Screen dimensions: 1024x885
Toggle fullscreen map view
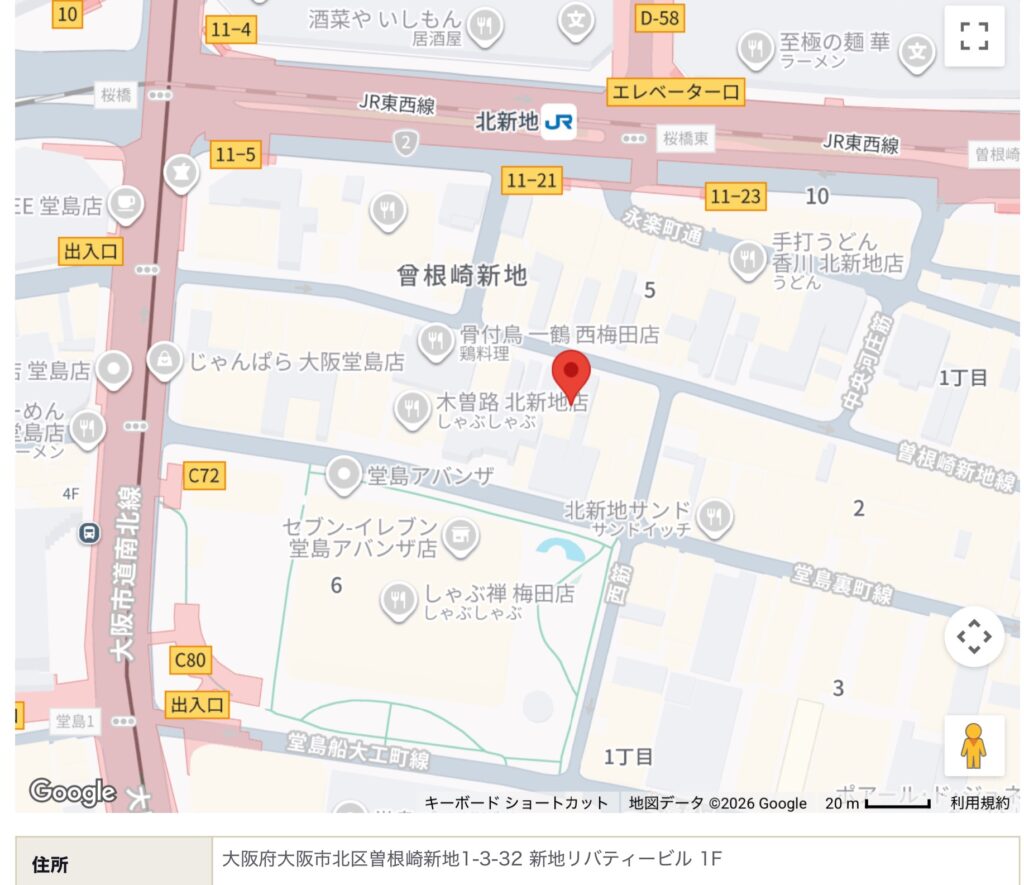point(974,35)
